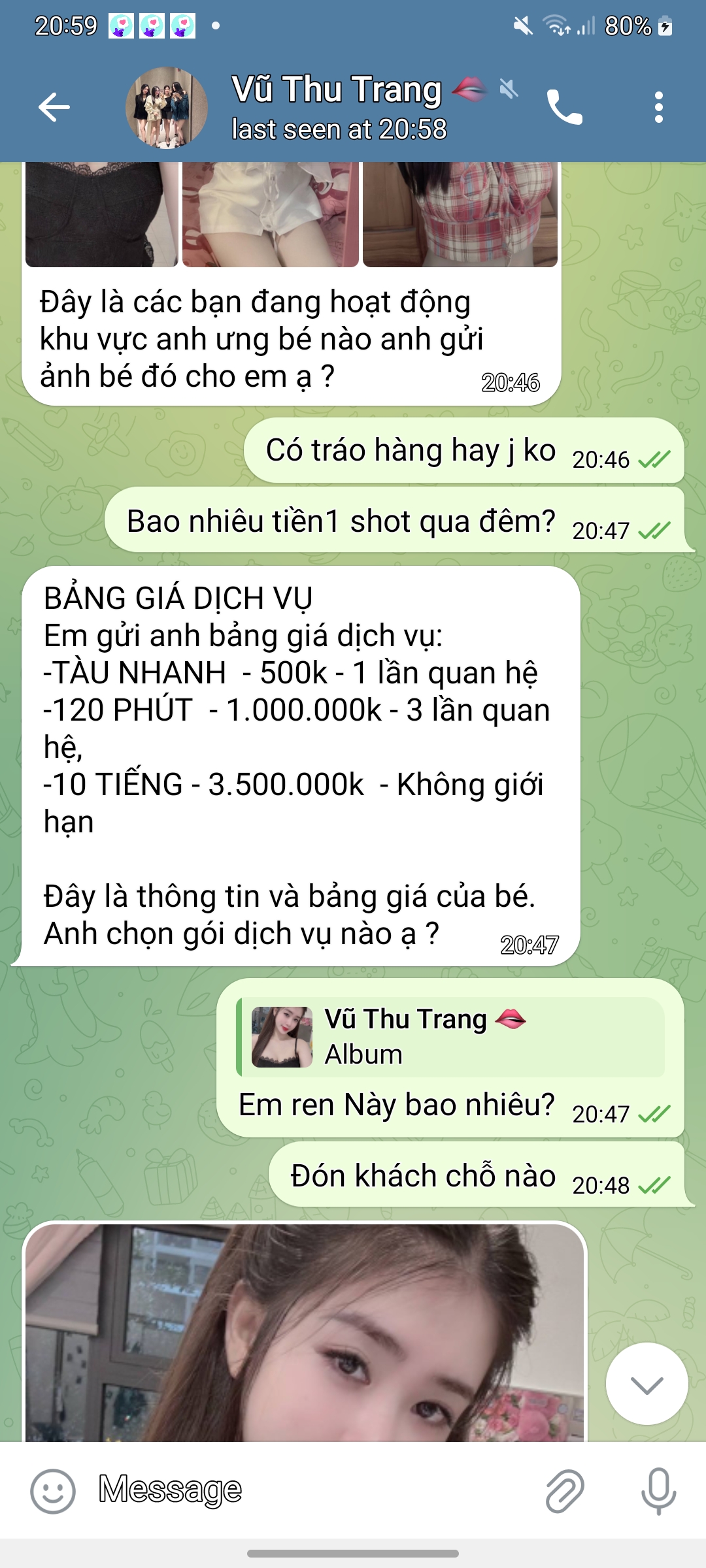706x1568 pixels.
Task: Start a voice call with this contact
Action: tap(564, 107)
